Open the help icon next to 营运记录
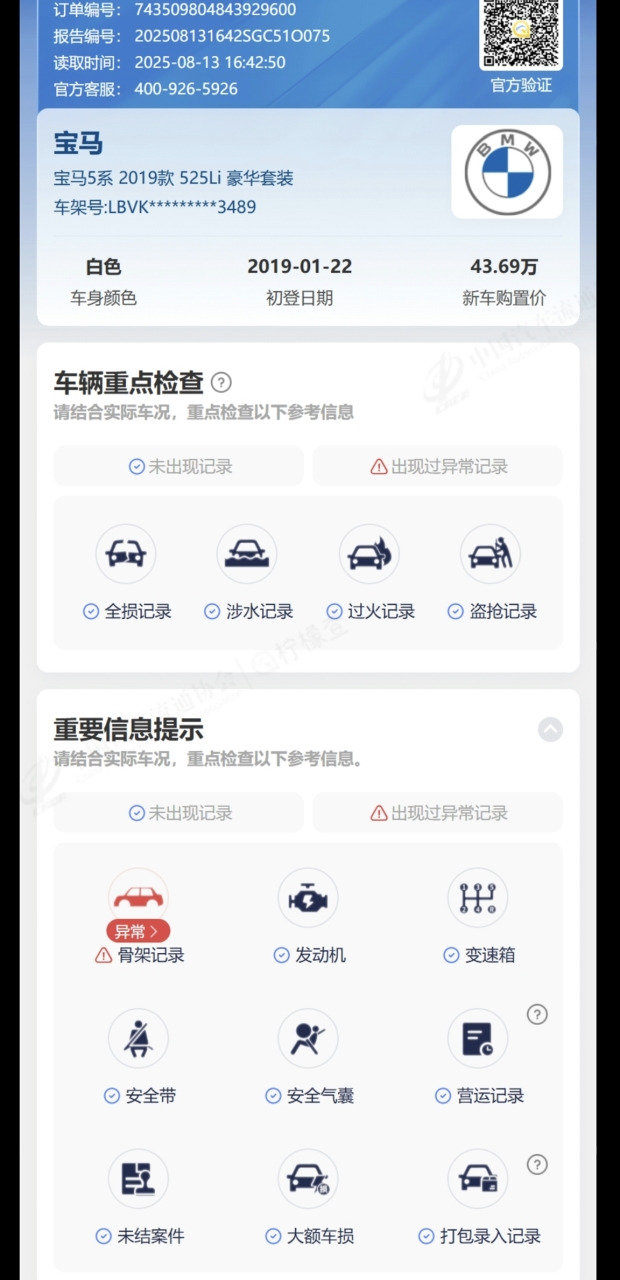This screenshot has height=1280, width=620. [537, 1015]
